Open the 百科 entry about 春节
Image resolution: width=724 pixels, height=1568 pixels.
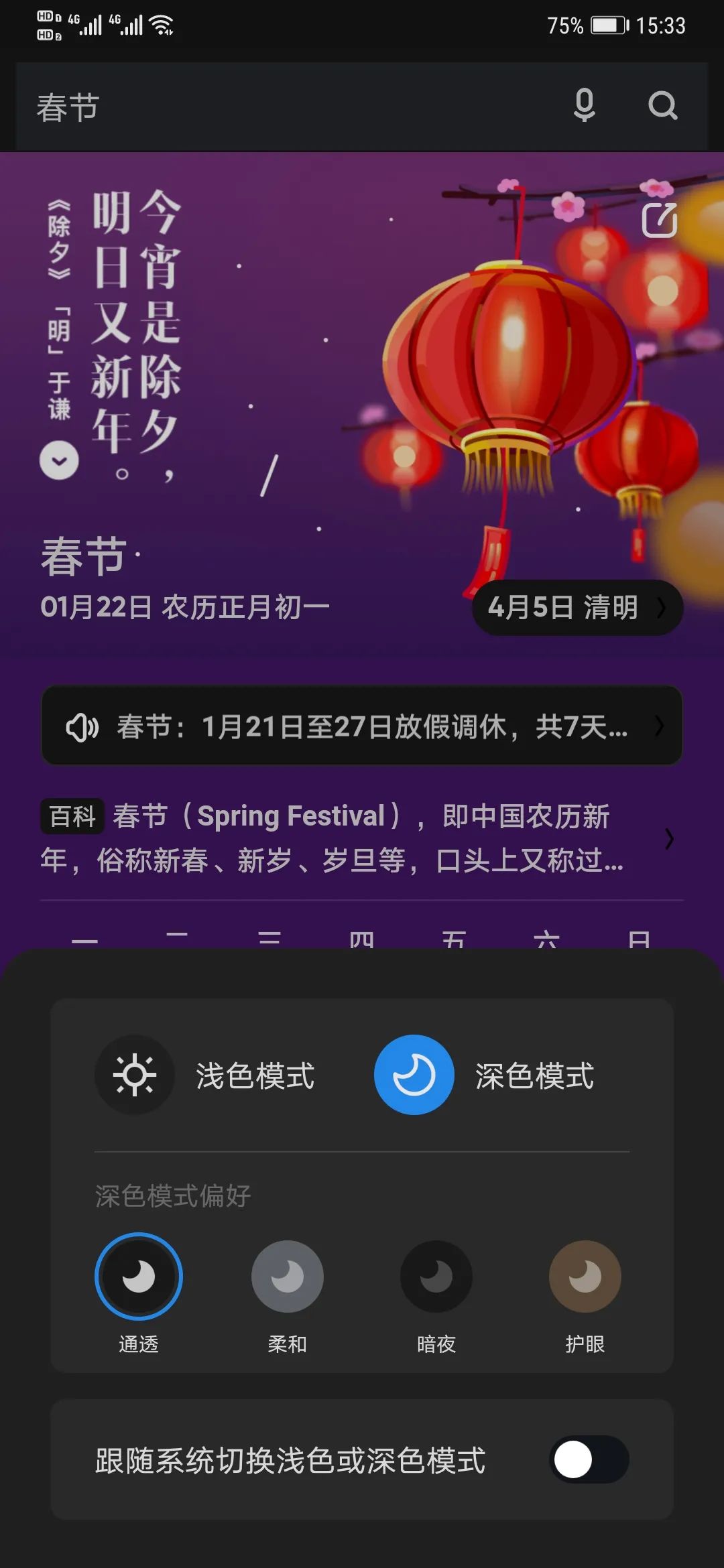pos(355,838)
